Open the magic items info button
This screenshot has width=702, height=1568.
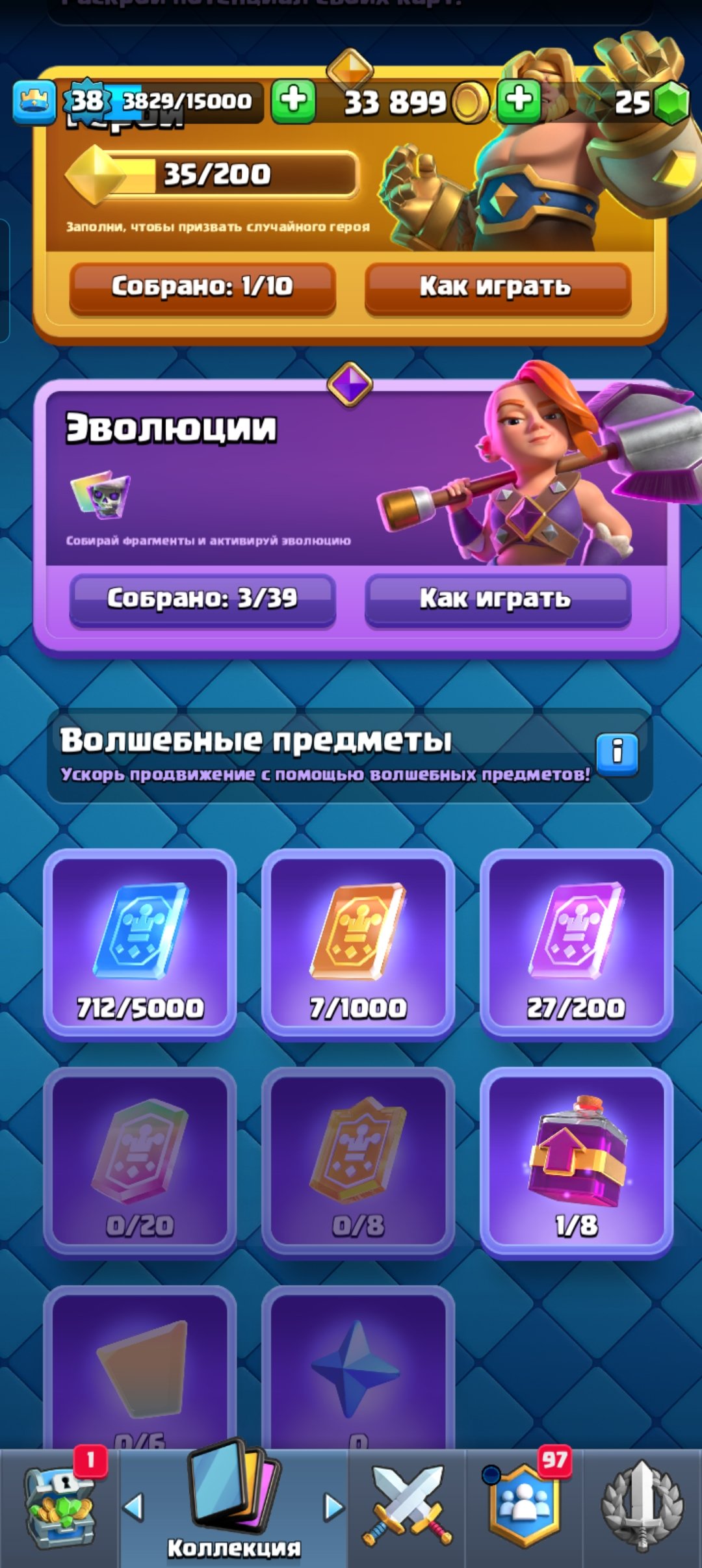(616, 753)
